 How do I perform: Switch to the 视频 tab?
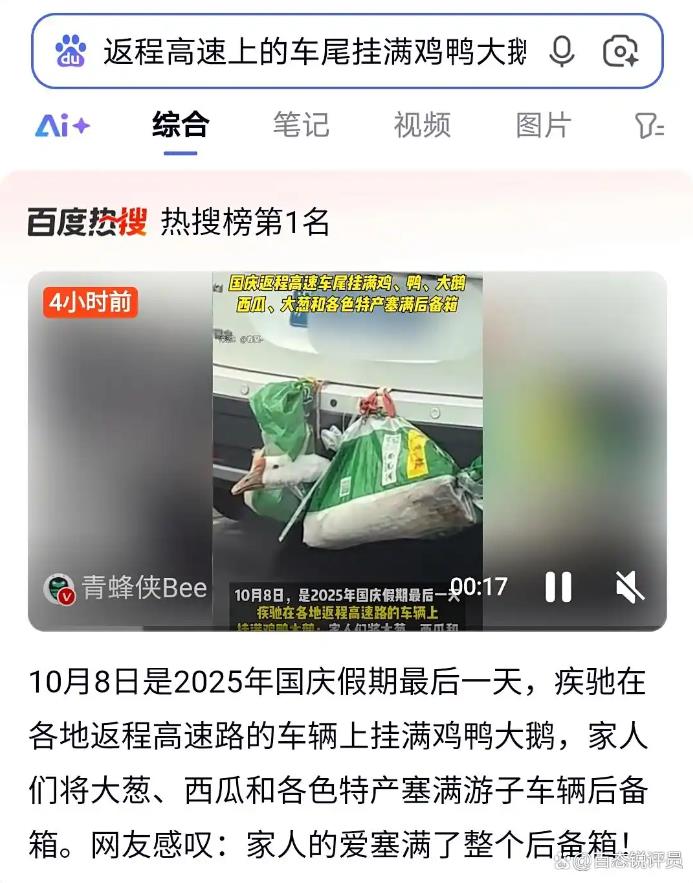tap(422, 125)
